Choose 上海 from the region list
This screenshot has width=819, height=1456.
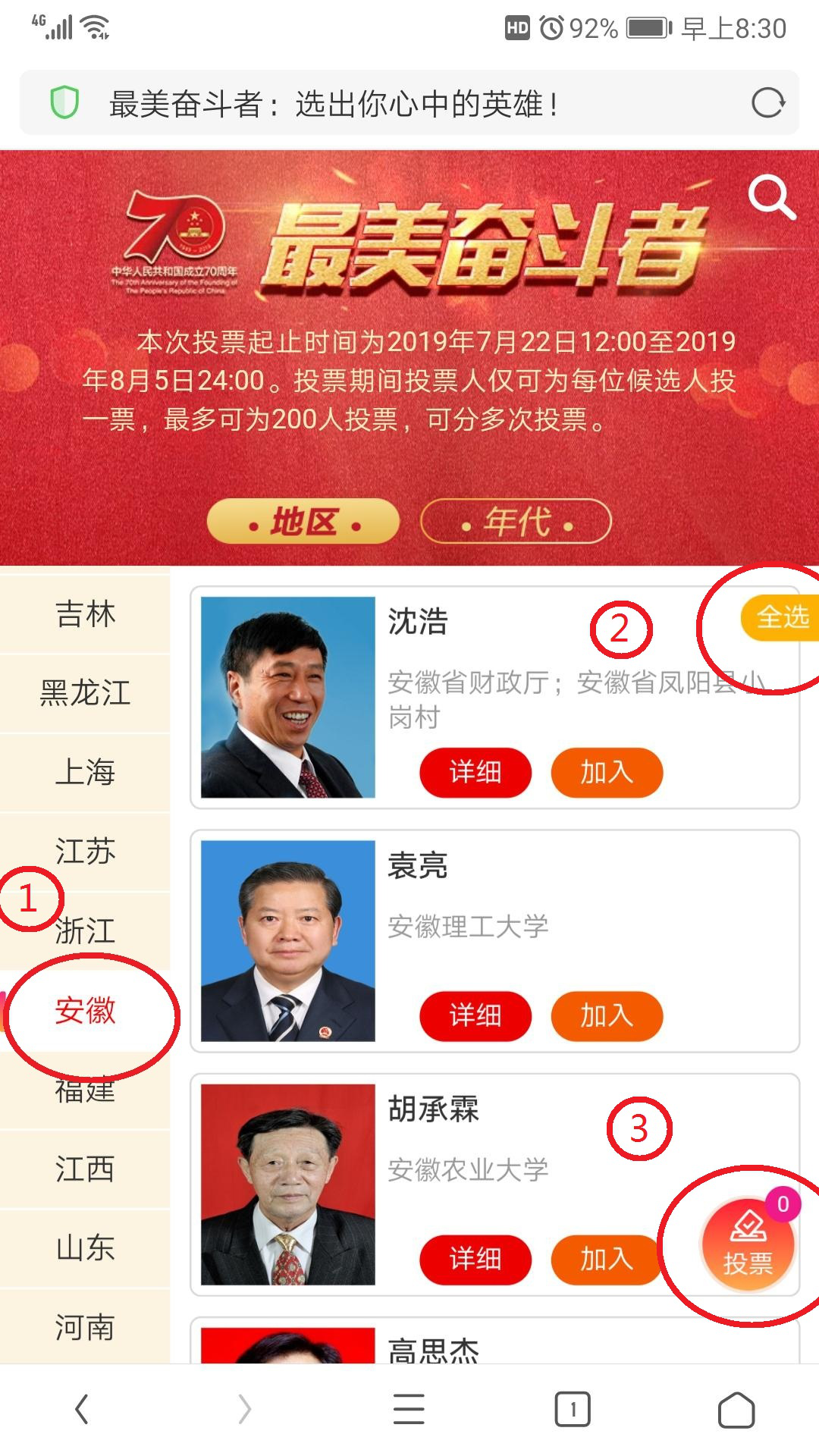coord(85,773)
